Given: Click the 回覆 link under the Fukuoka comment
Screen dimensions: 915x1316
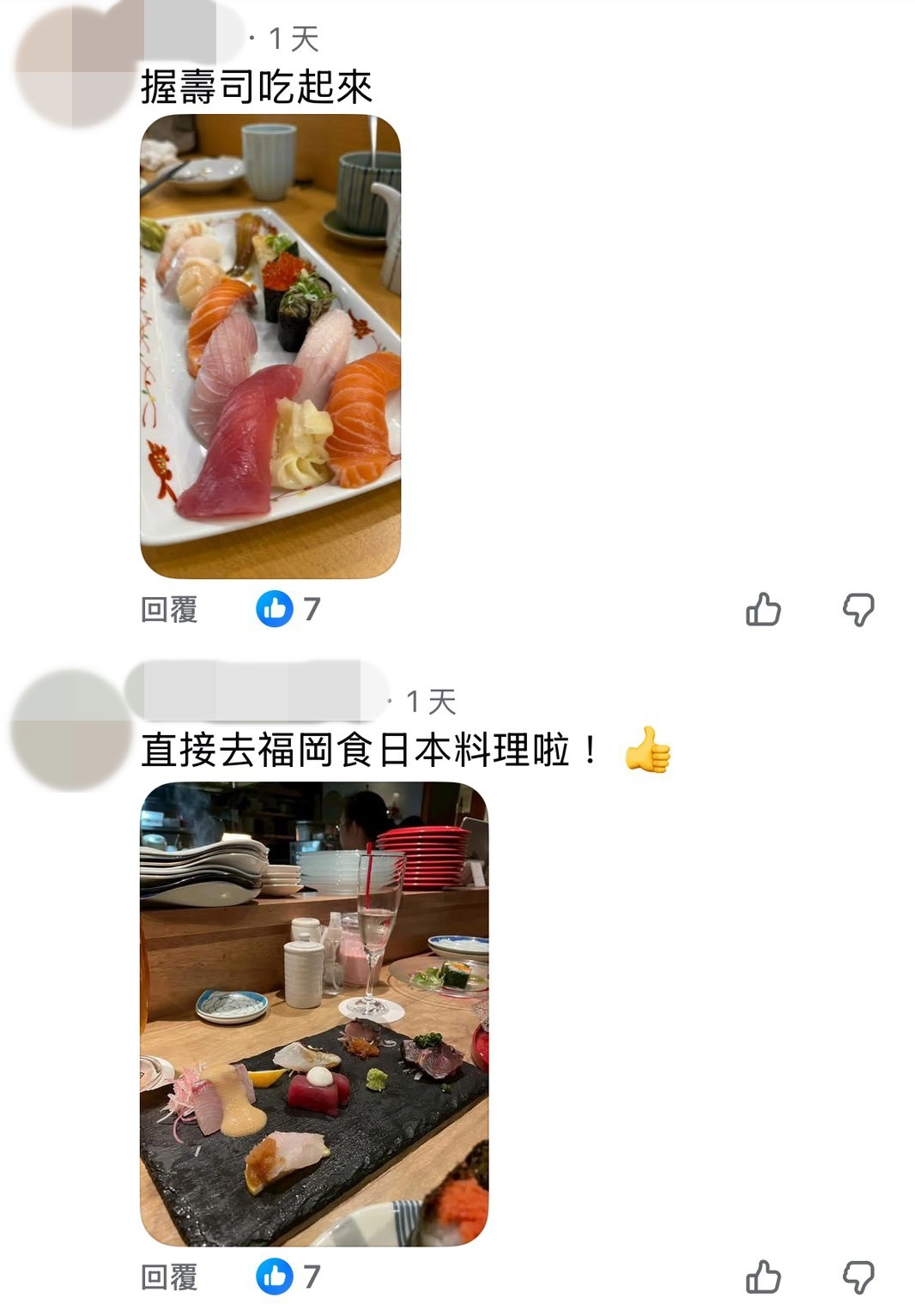Looking at the screenshot, I should point(169,1277).
